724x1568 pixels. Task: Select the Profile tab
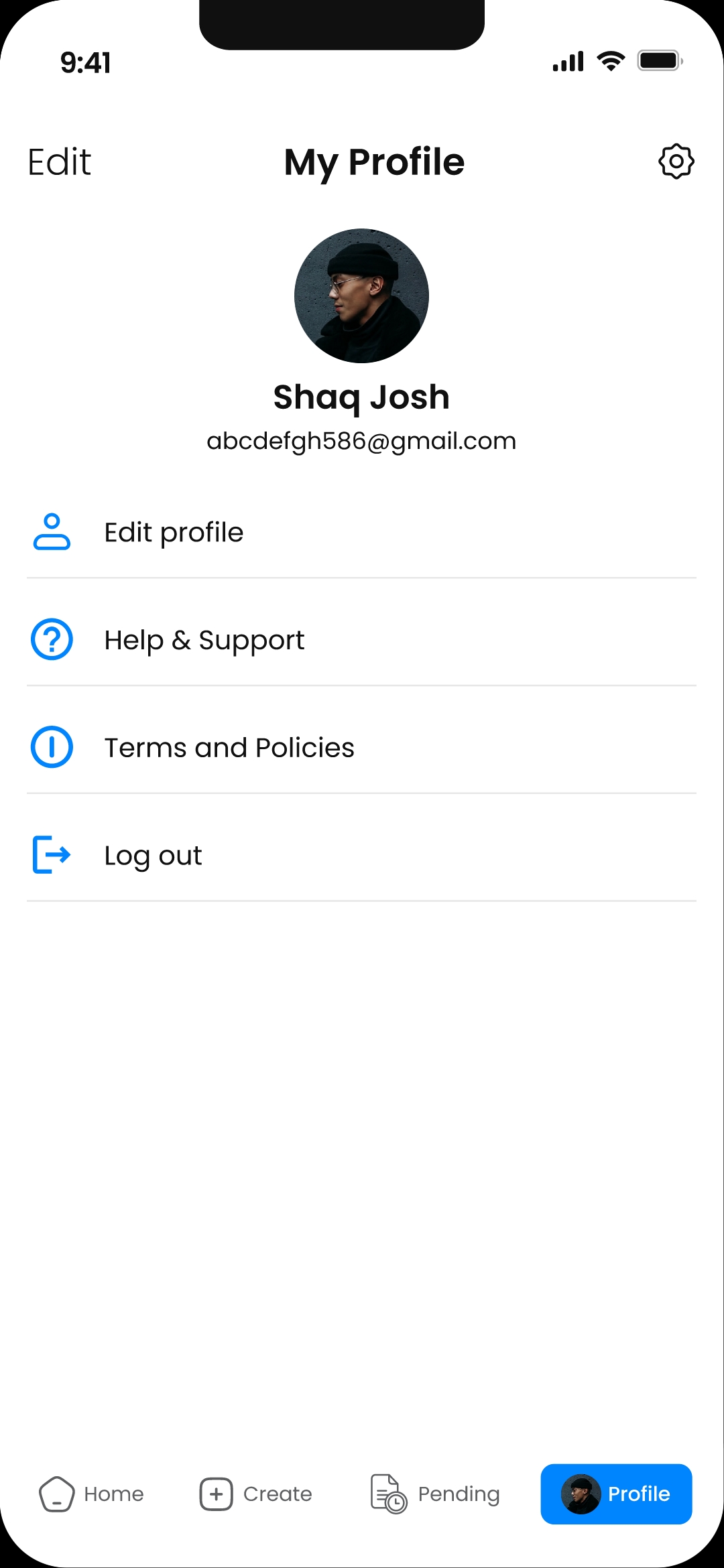click(x=616, y=1494)
